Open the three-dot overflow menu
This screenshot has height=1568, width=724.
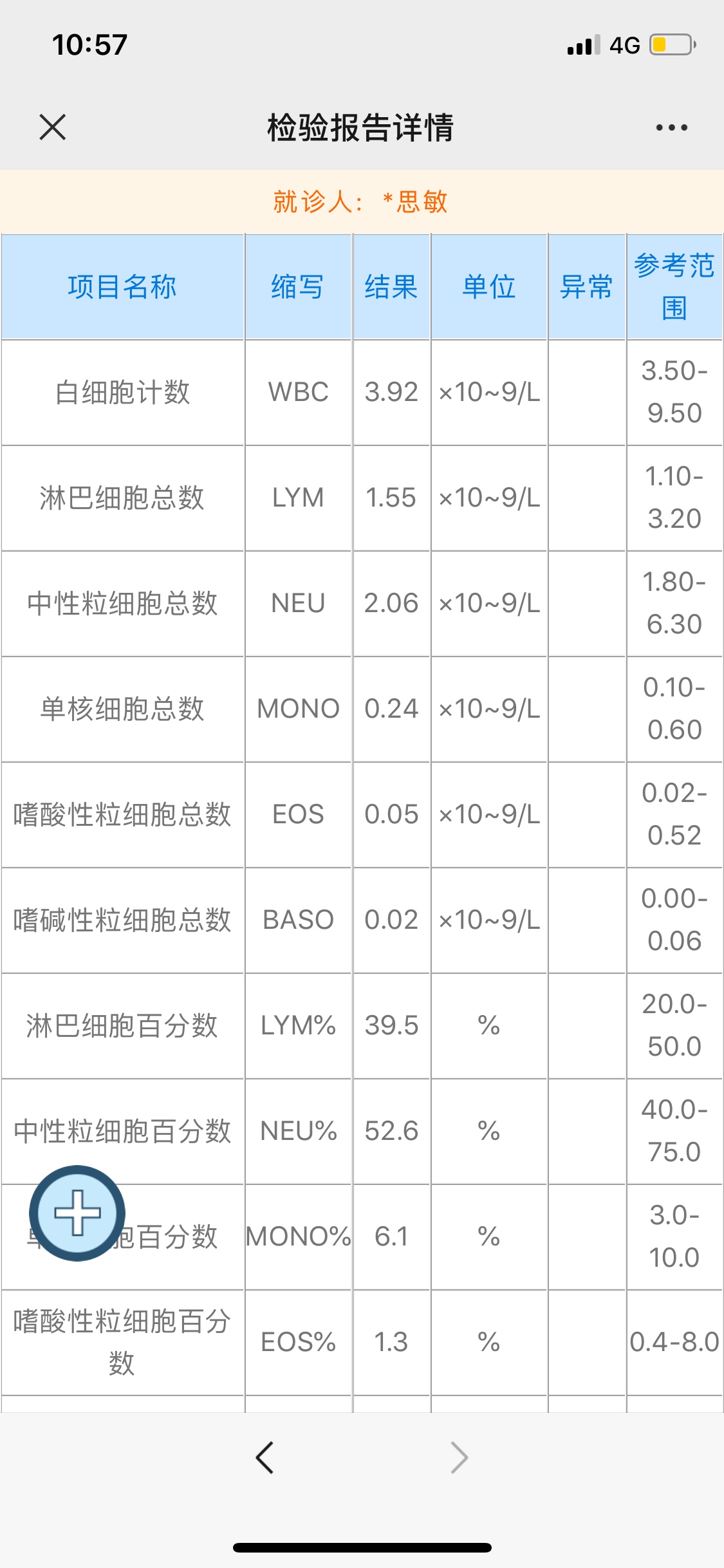[x=671, y=127]
